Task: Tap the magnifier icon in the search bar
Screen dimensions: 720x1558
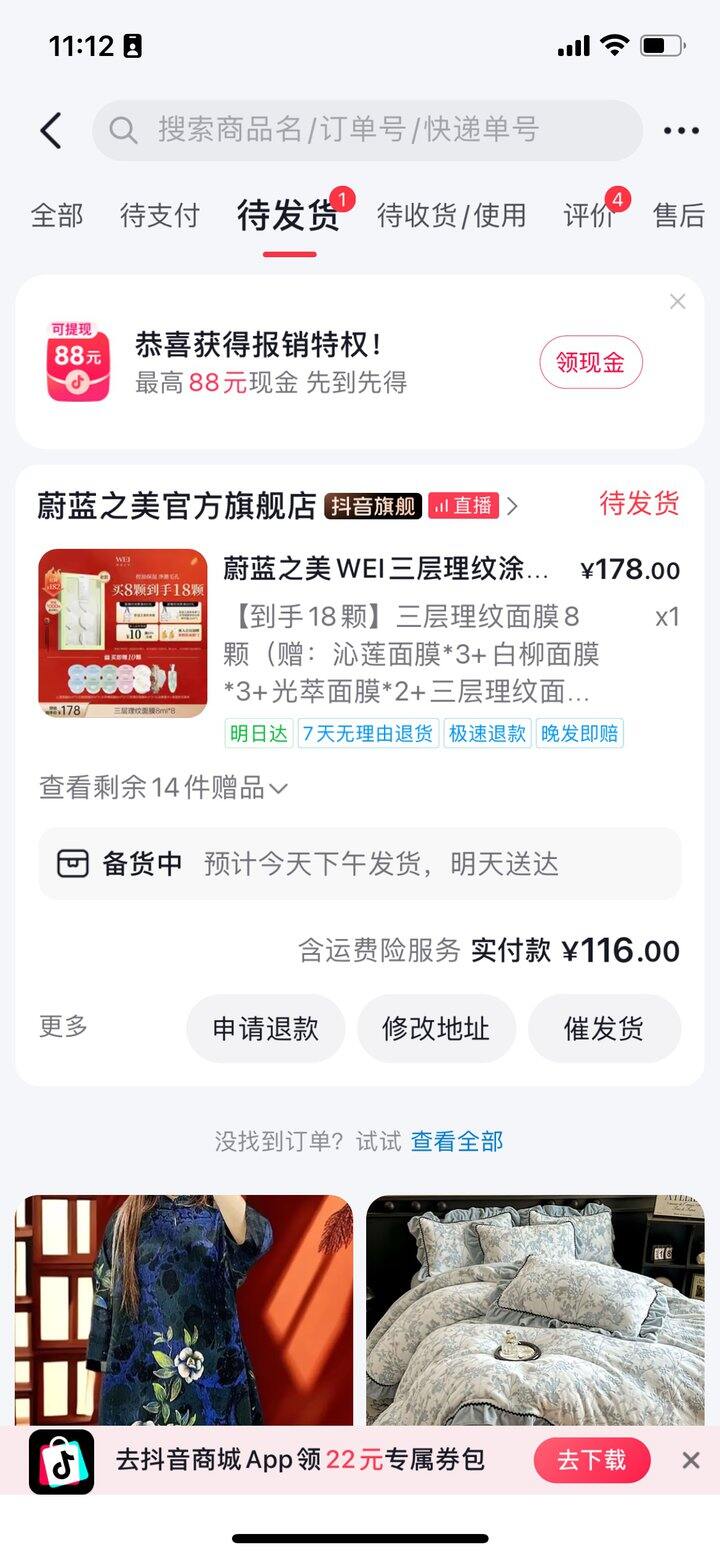Action: tap(124, 130)
